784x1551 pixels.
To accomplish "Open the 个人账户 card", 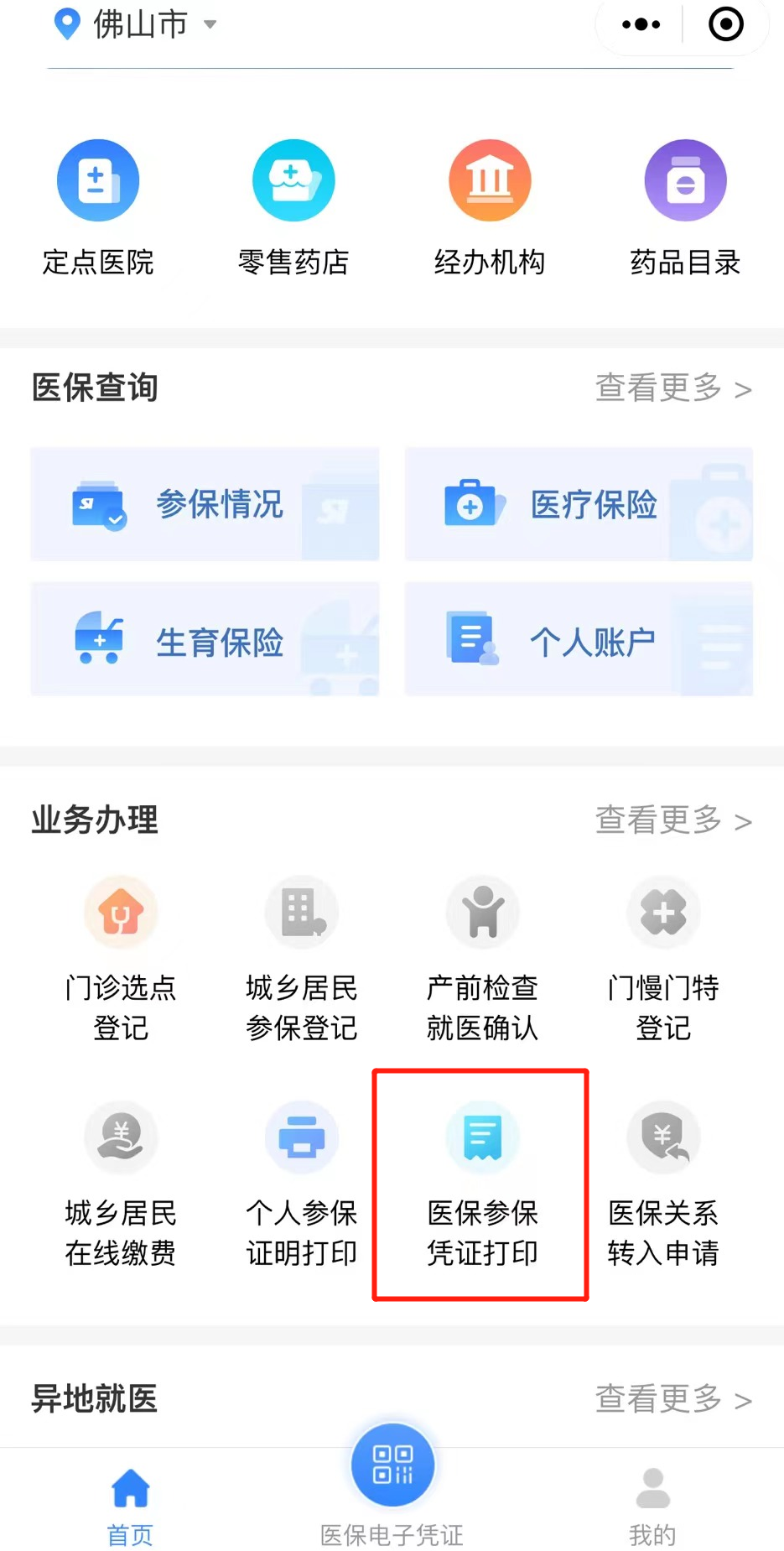I will tap(579, 640).
